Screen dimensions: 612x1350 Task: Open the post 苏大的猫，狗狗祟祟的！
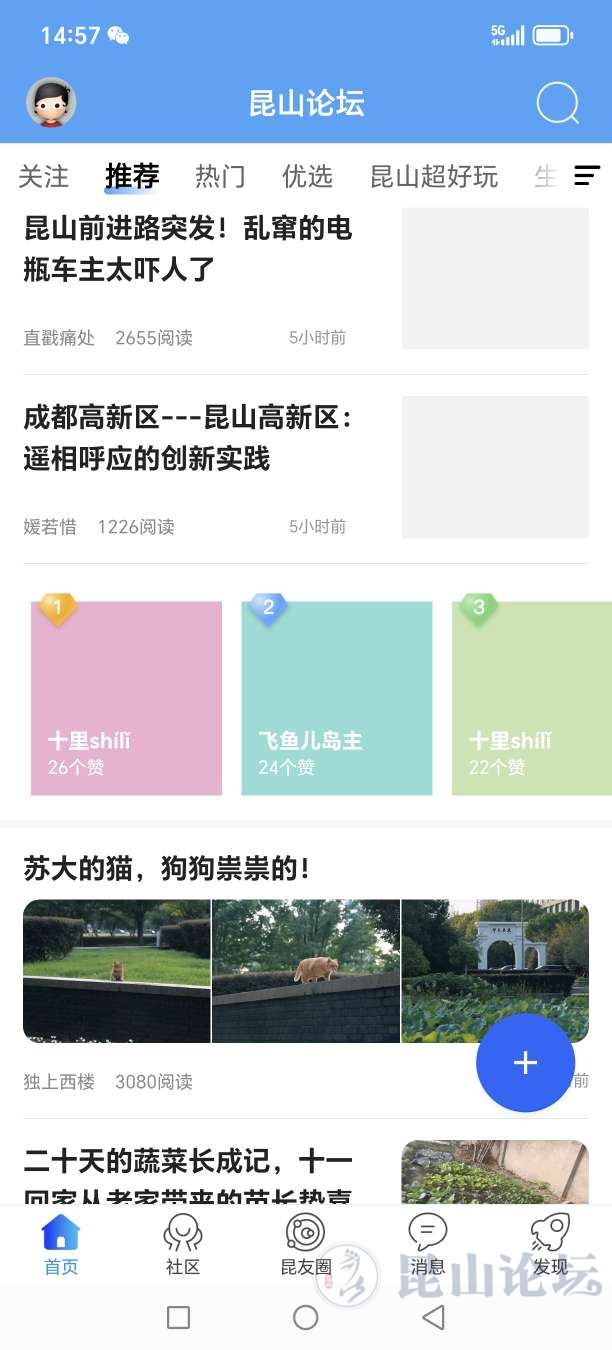tap(168, 869)
